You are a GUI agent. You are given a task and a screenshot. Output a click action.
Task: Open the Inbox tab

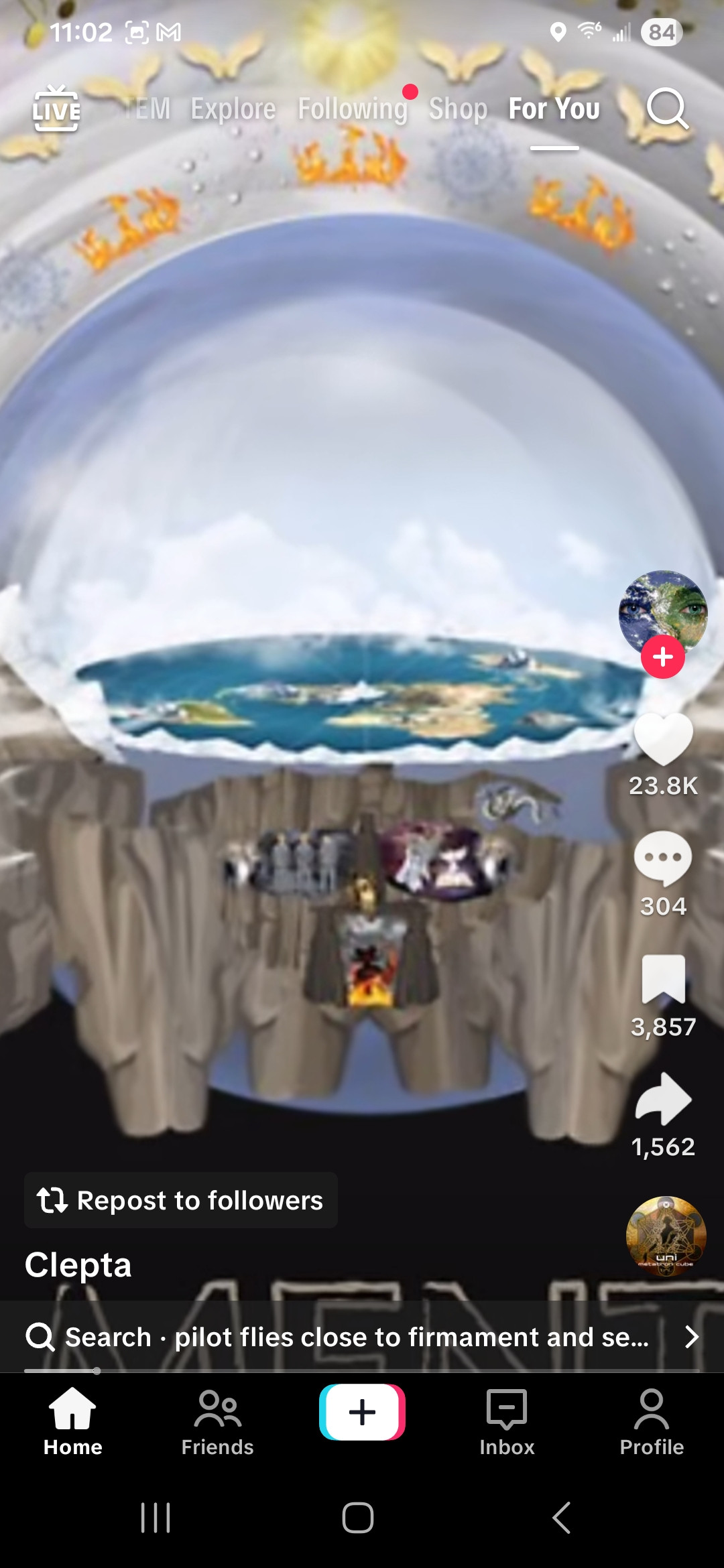[x=507, y=1422]
